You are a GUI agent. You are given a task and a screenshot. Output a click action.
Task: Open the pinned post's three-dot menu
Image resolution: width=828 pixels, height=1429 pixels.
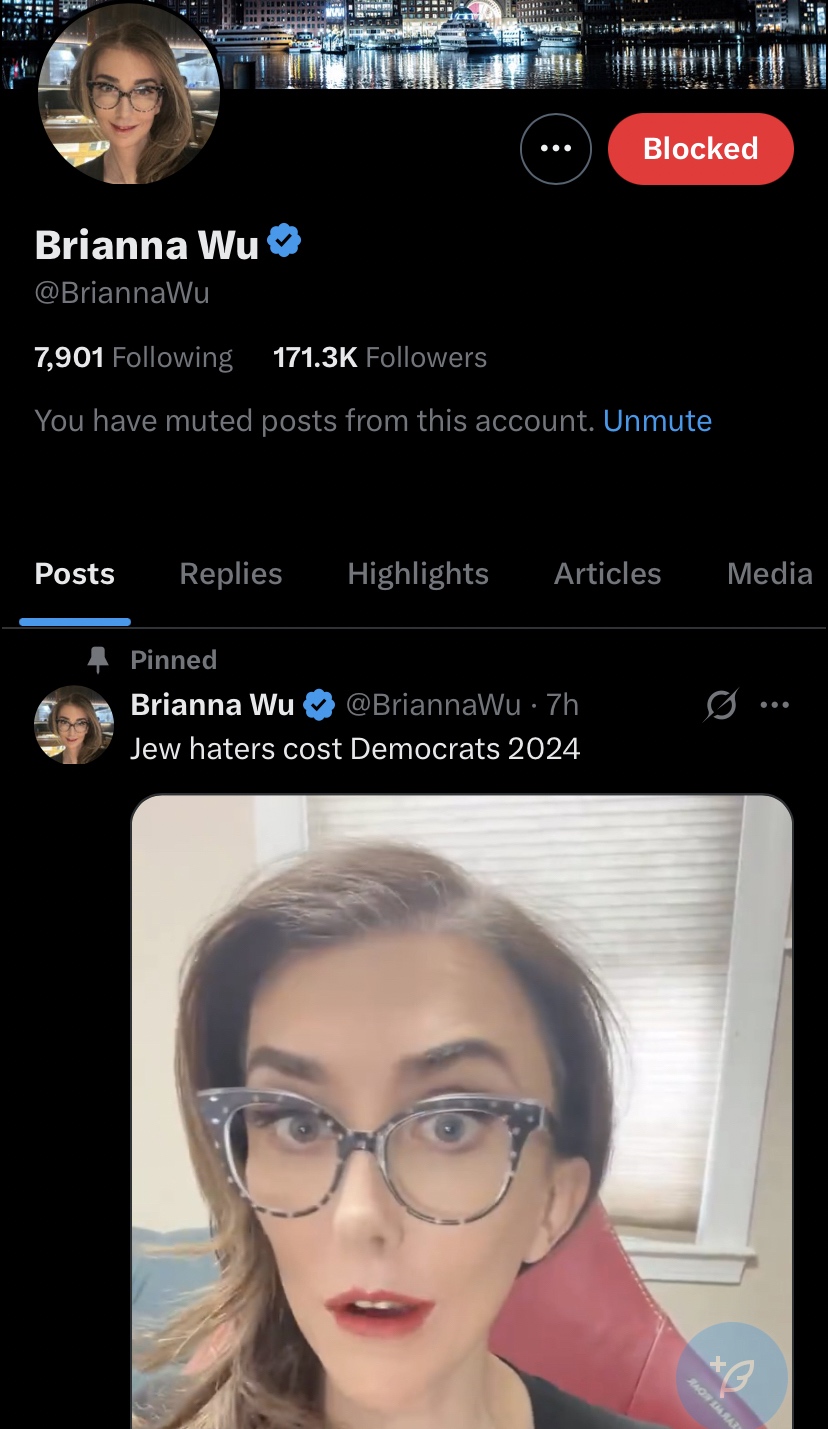(x=775, y=705)
